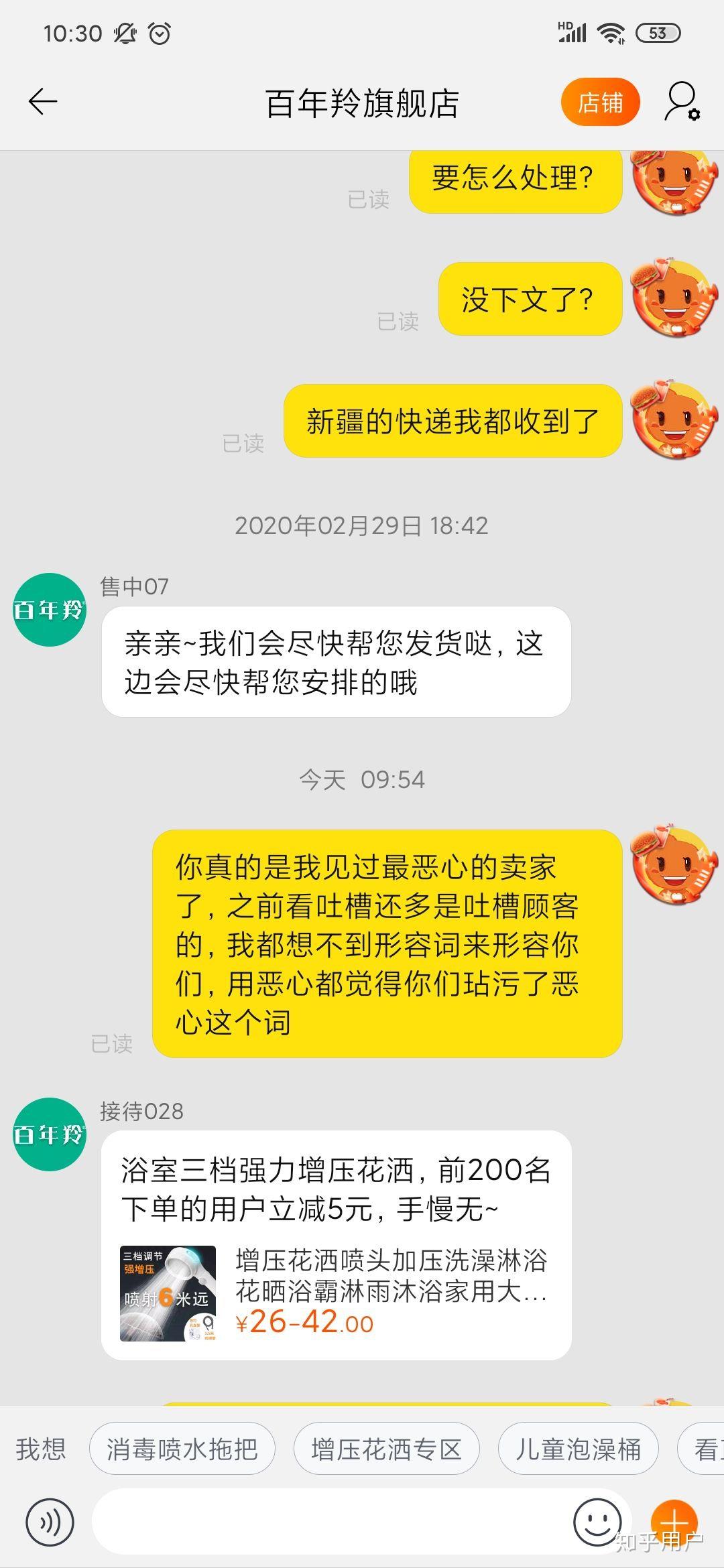The width and height of the screenshot is (724, 1568).
Task: Open the 百年羚 seller avatar by 售中07
Action: 50,610
